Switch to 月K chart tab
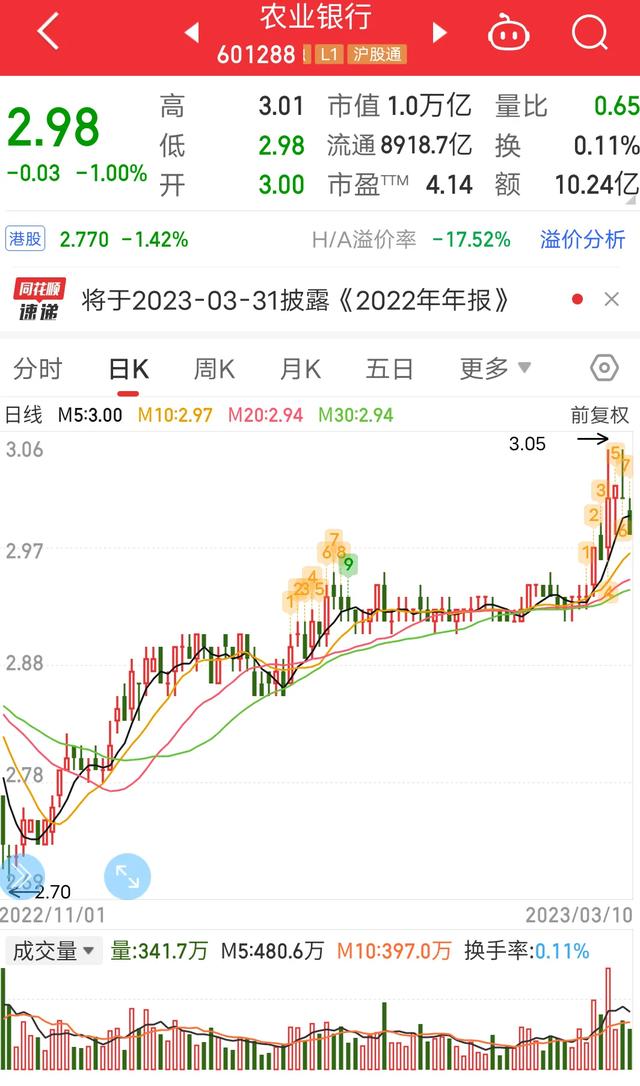This screenshot has width=640, height=1086. 301,368
